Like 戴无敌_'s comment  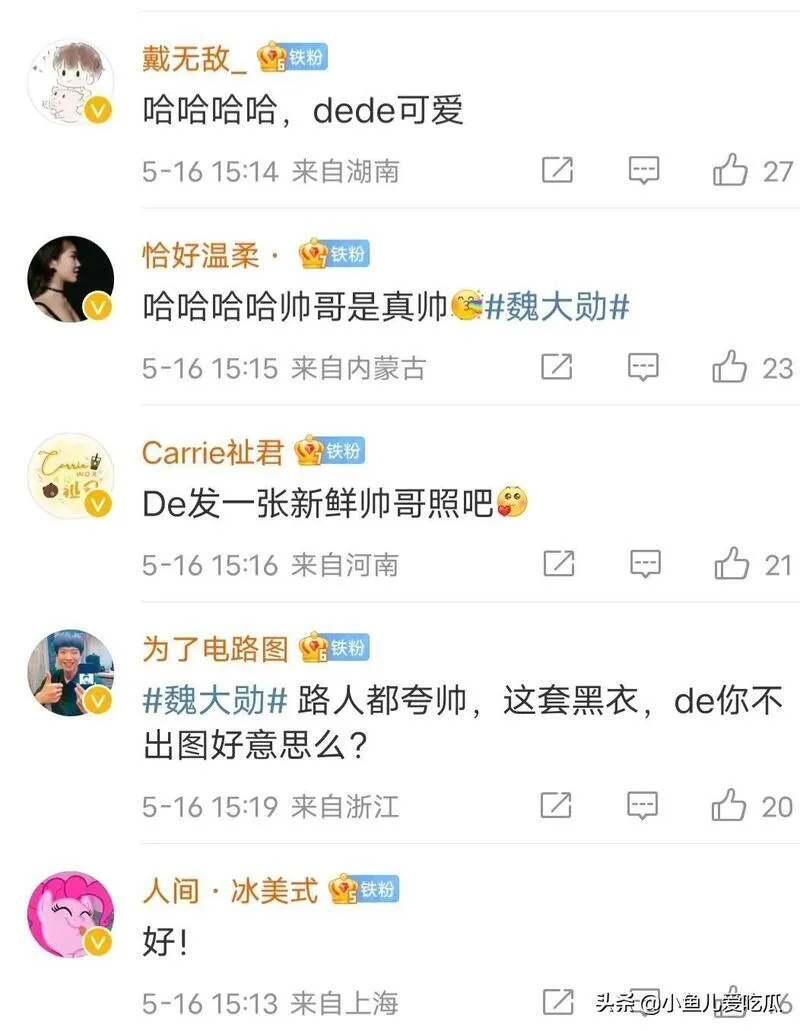tap(730, 170)
